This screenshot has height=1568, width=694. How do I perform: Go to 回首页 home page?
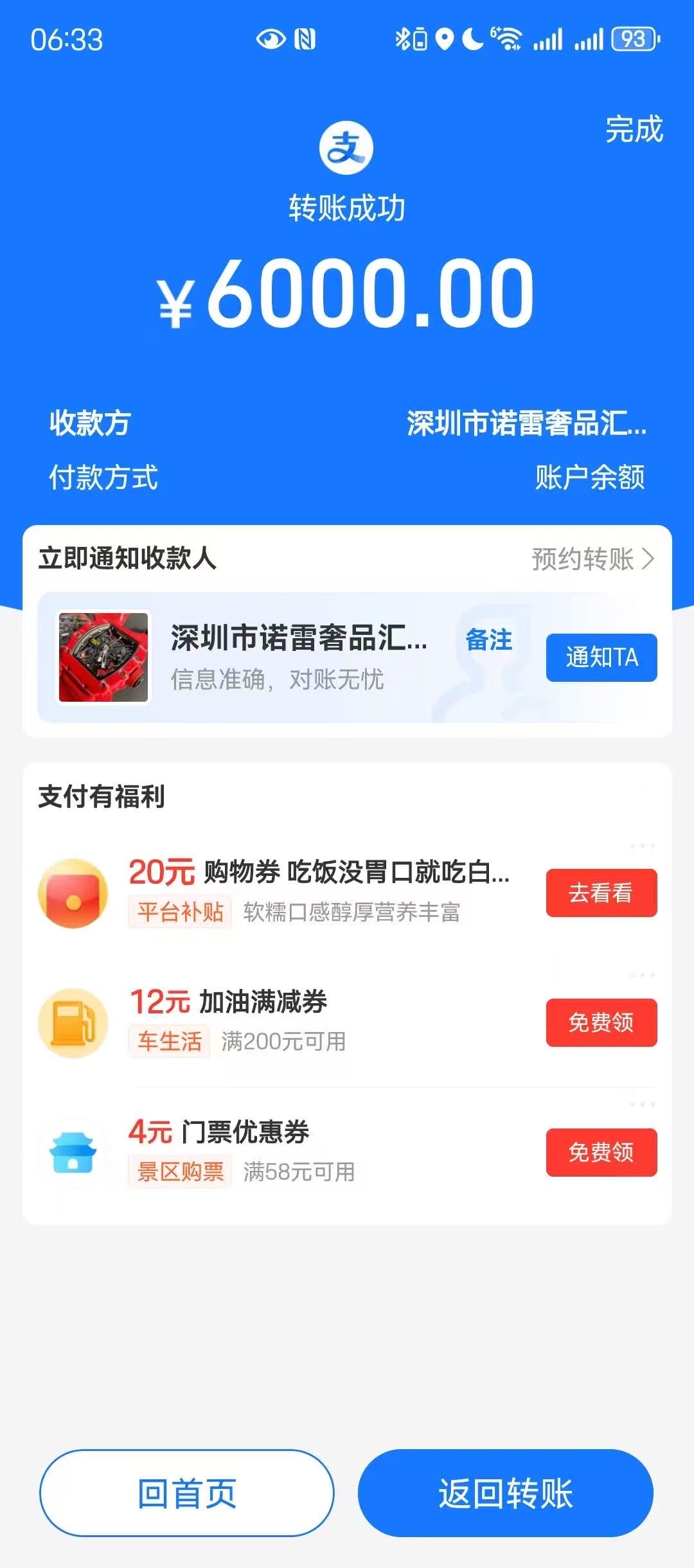pyautogui.click(x=187, y=1493)
